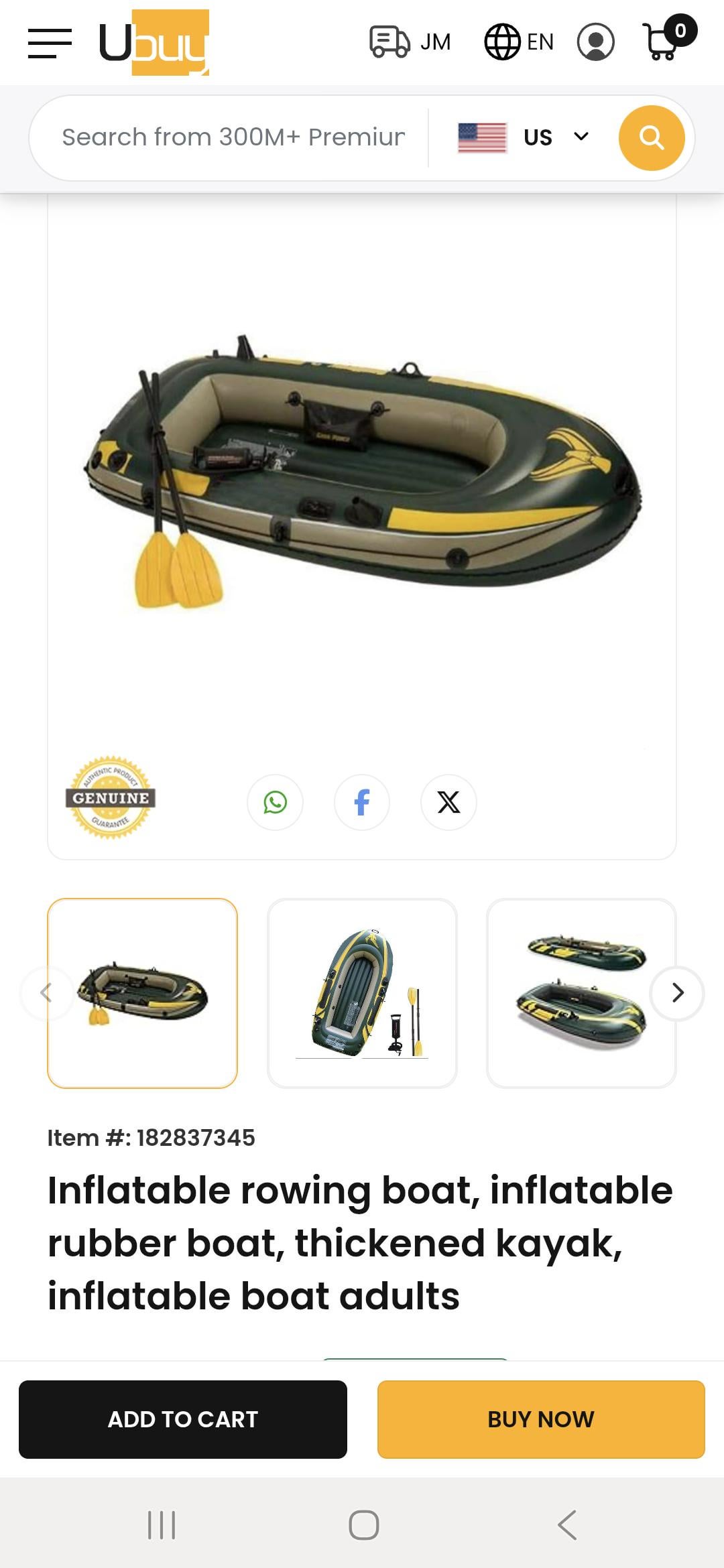Open the account profile icon

(595, 42)
